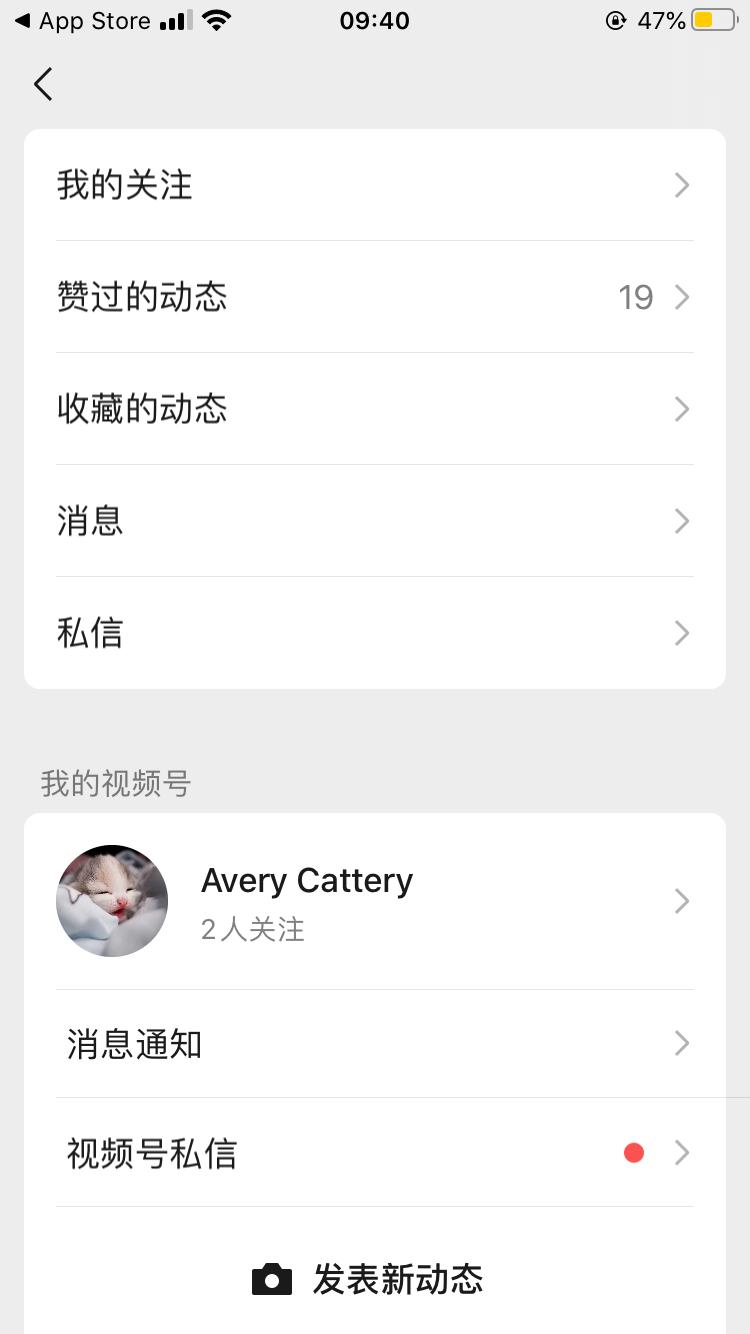This screenshot has width=750, height=1334.
Task: Go back using the top-left arrow
Action: click(x=43, y=85)
